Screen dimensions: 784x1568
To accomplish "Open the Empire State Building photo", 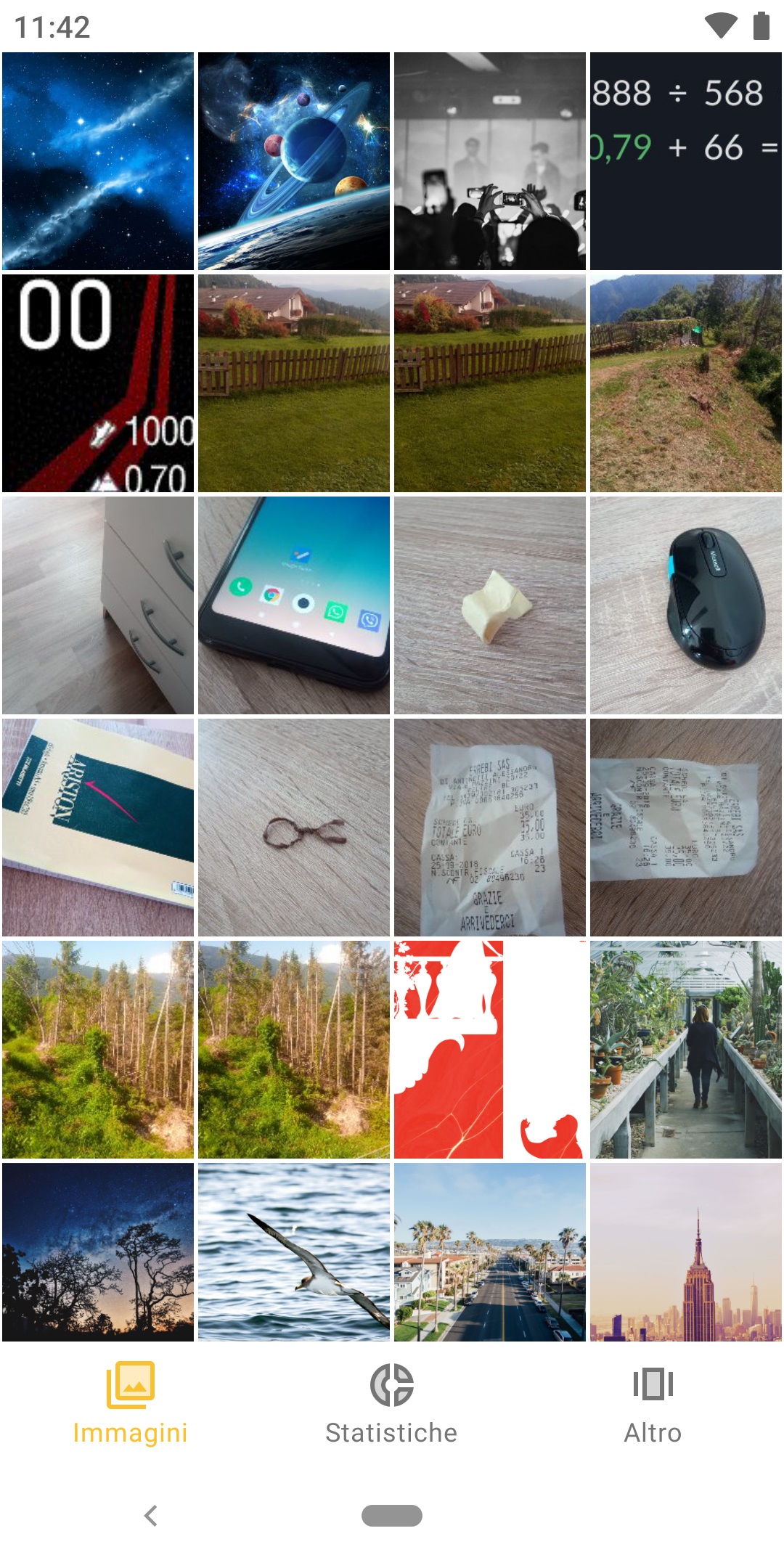I will 686,1251.
